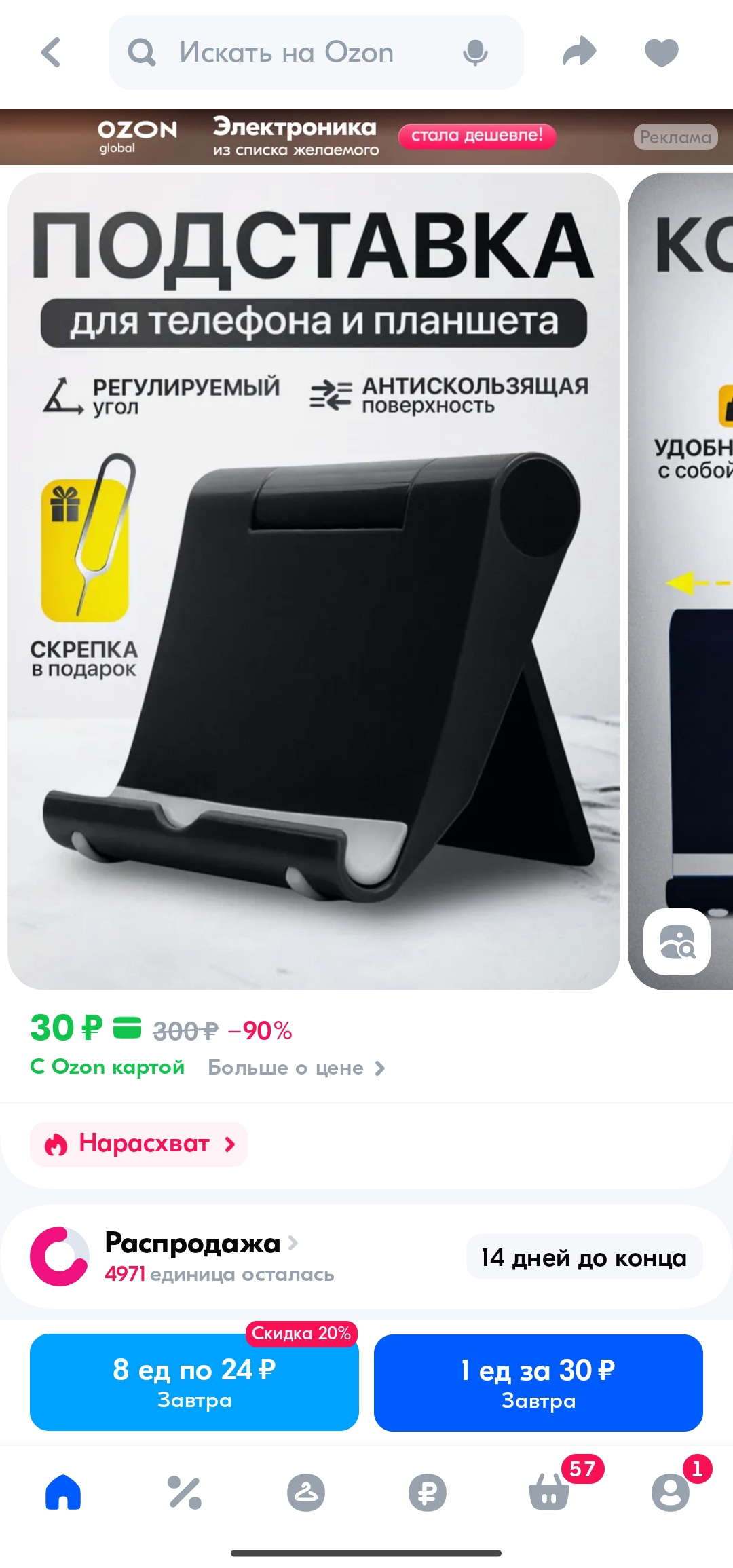
Task: Start voice search with the microphone
Action: coord(475,52)
